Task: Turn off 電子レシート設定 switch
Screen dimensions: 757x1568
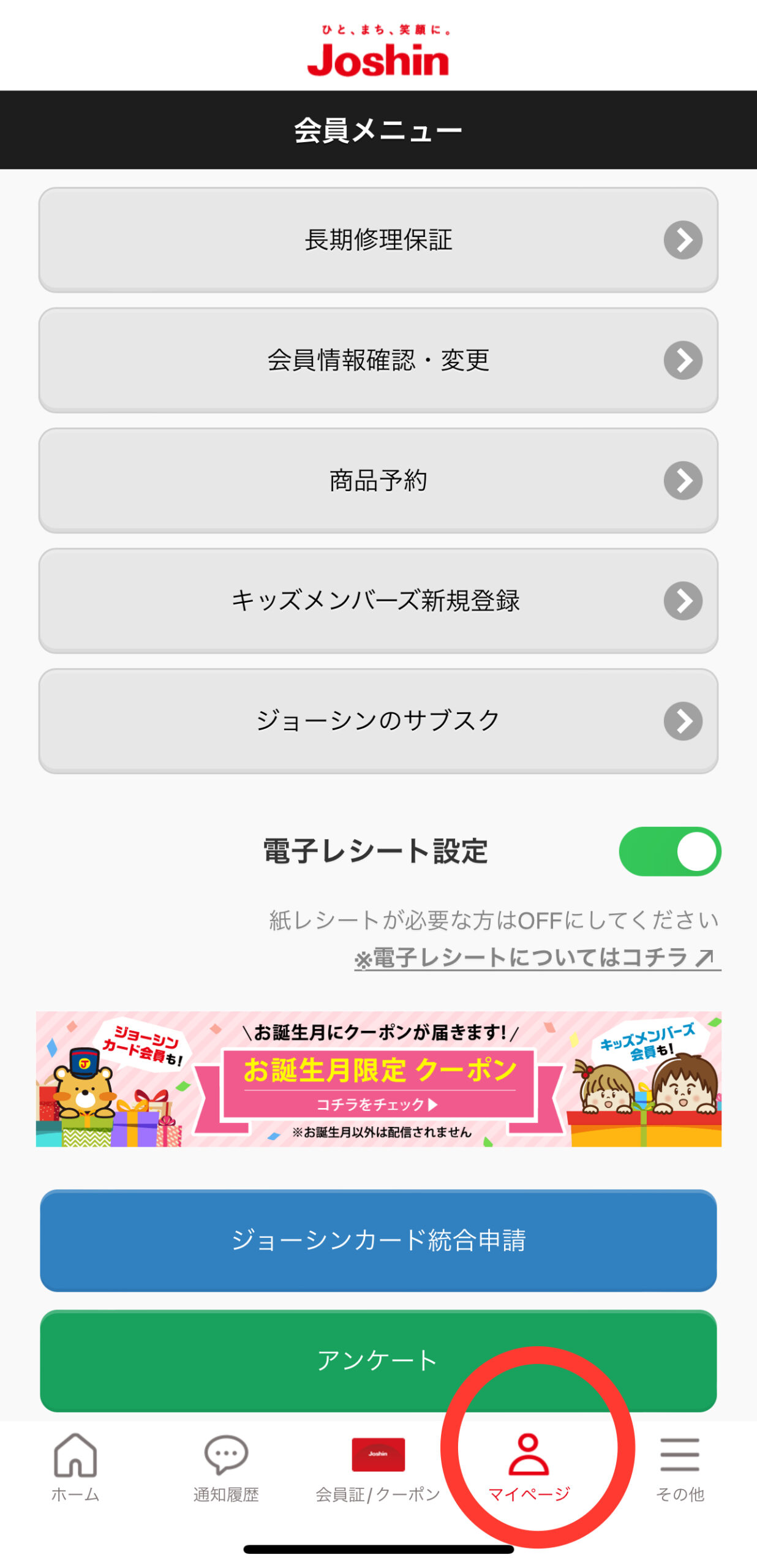Action: coord(669,851)
